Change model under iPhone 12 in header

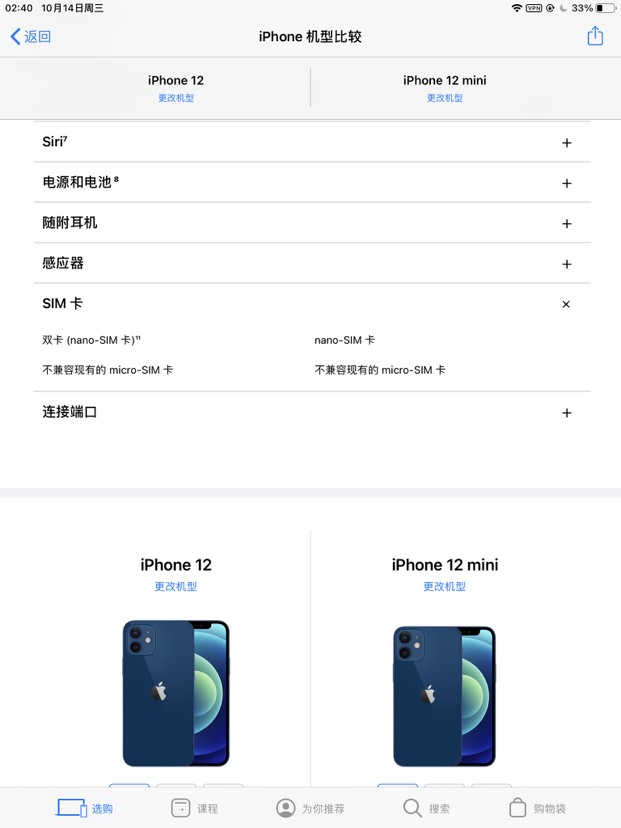[x=176, y=98]
